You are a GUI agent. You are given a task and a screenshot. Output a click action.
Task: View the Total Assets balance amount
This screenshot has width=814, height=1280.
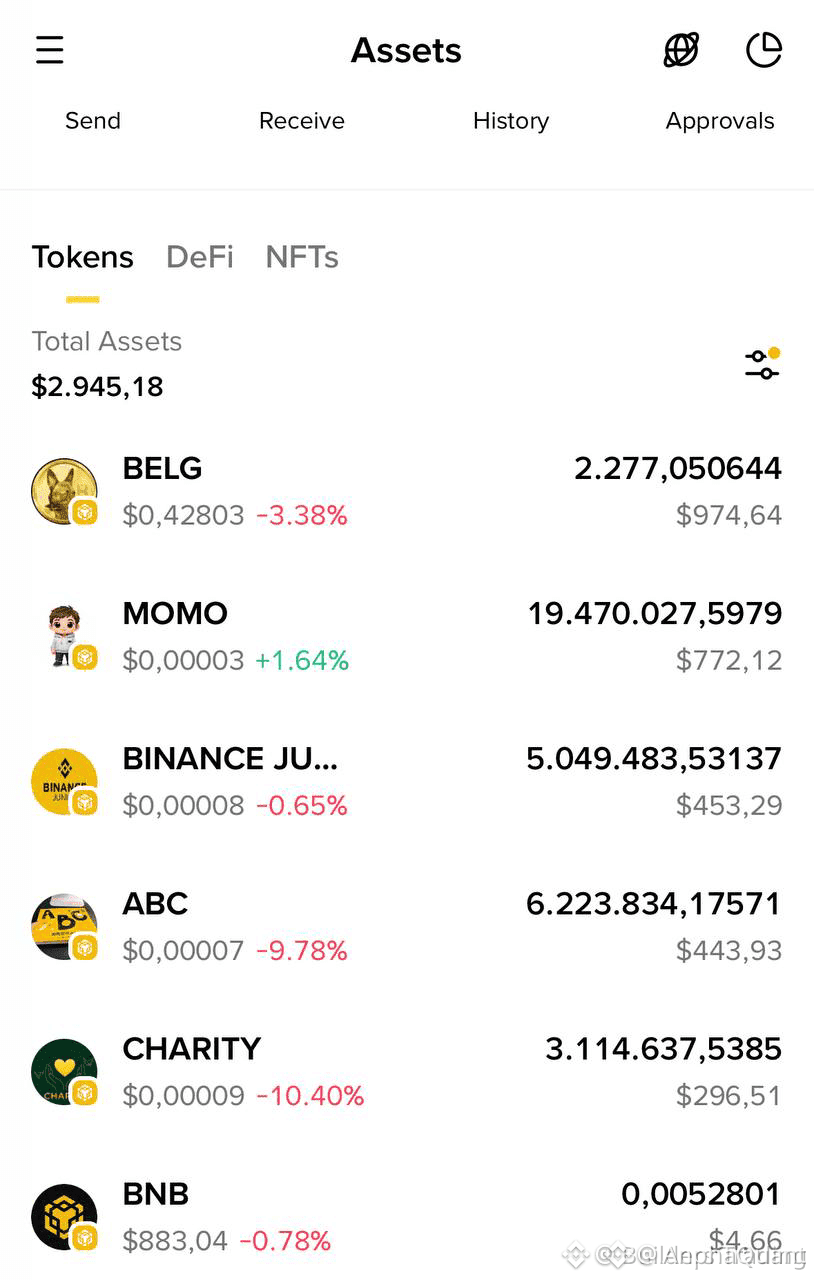tap(96, 386)
